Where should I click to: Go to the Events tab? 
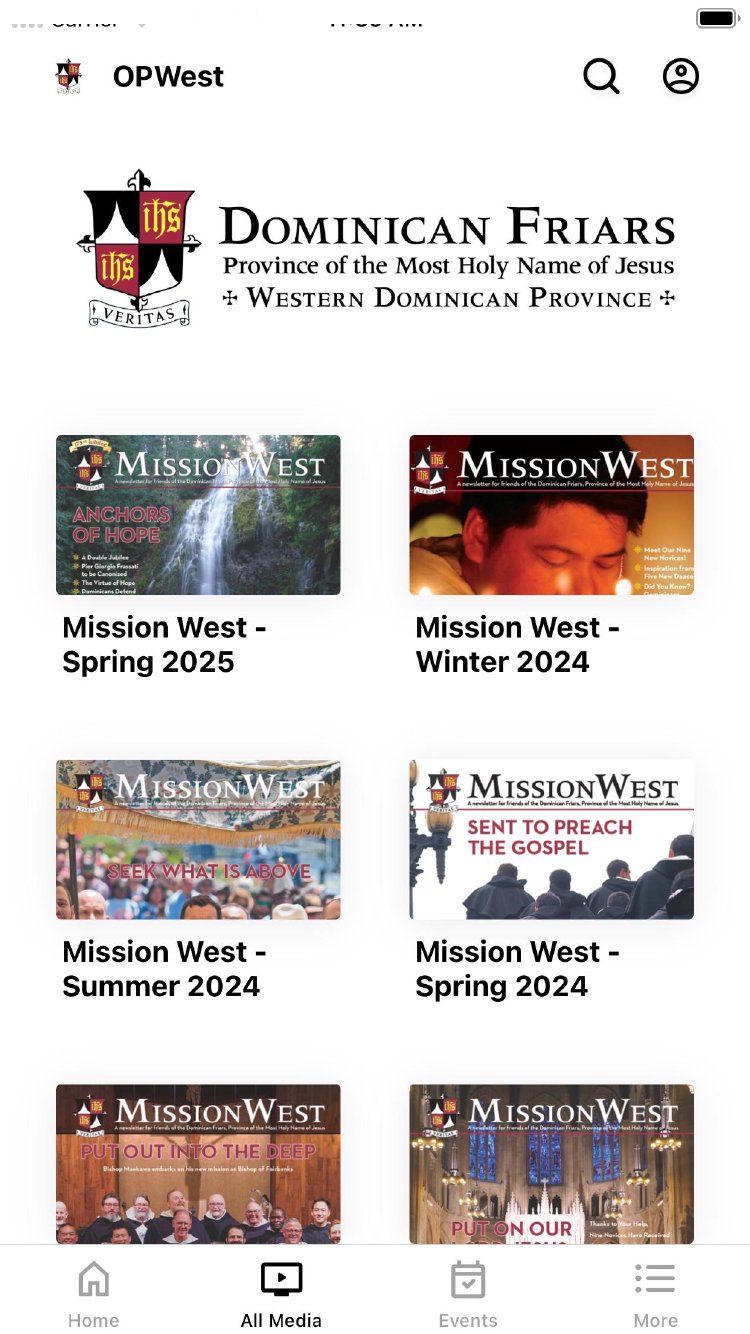[x=468, y=1294]
